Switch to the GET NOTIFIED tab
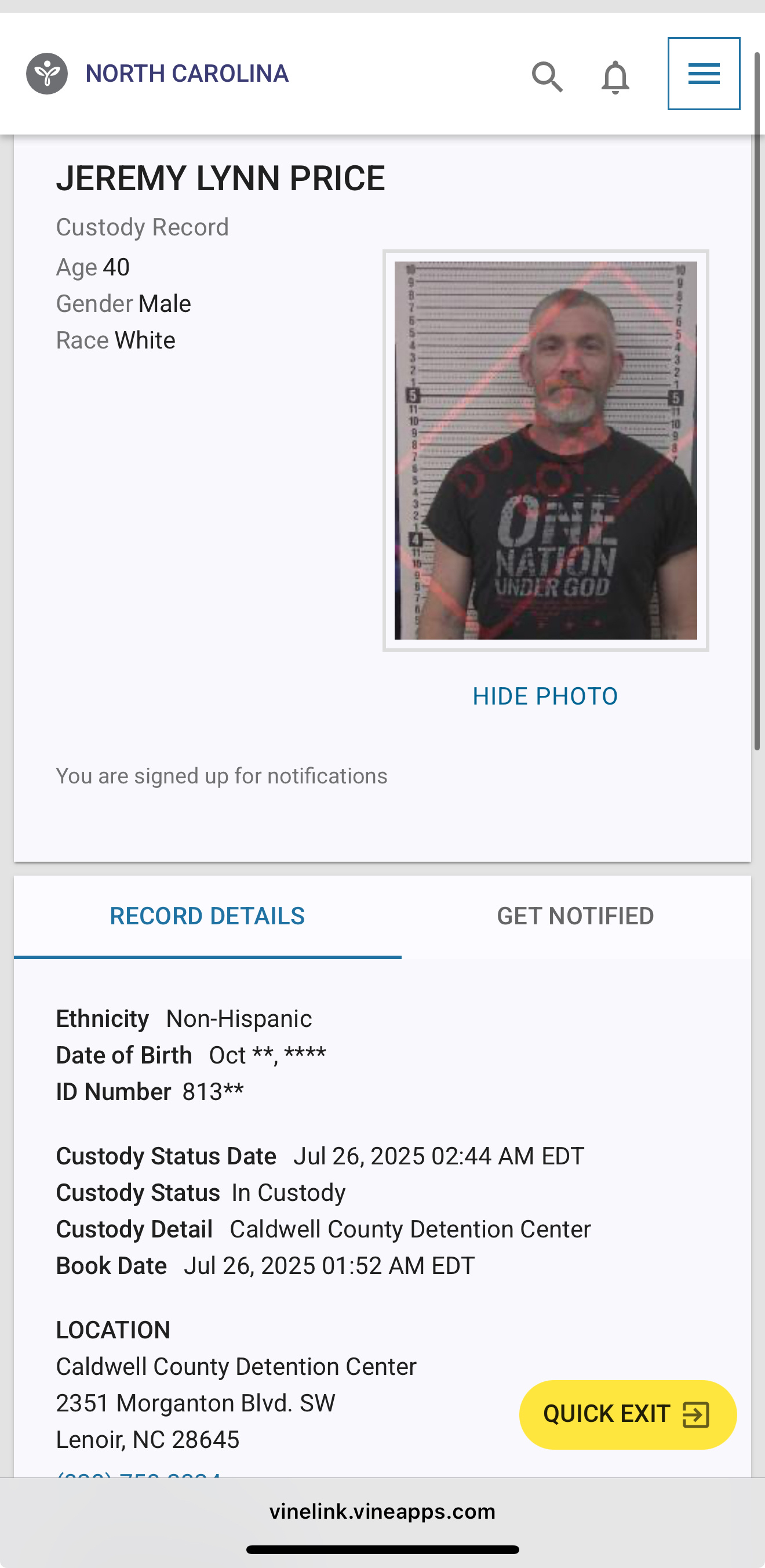 click(x=575, y=916)
